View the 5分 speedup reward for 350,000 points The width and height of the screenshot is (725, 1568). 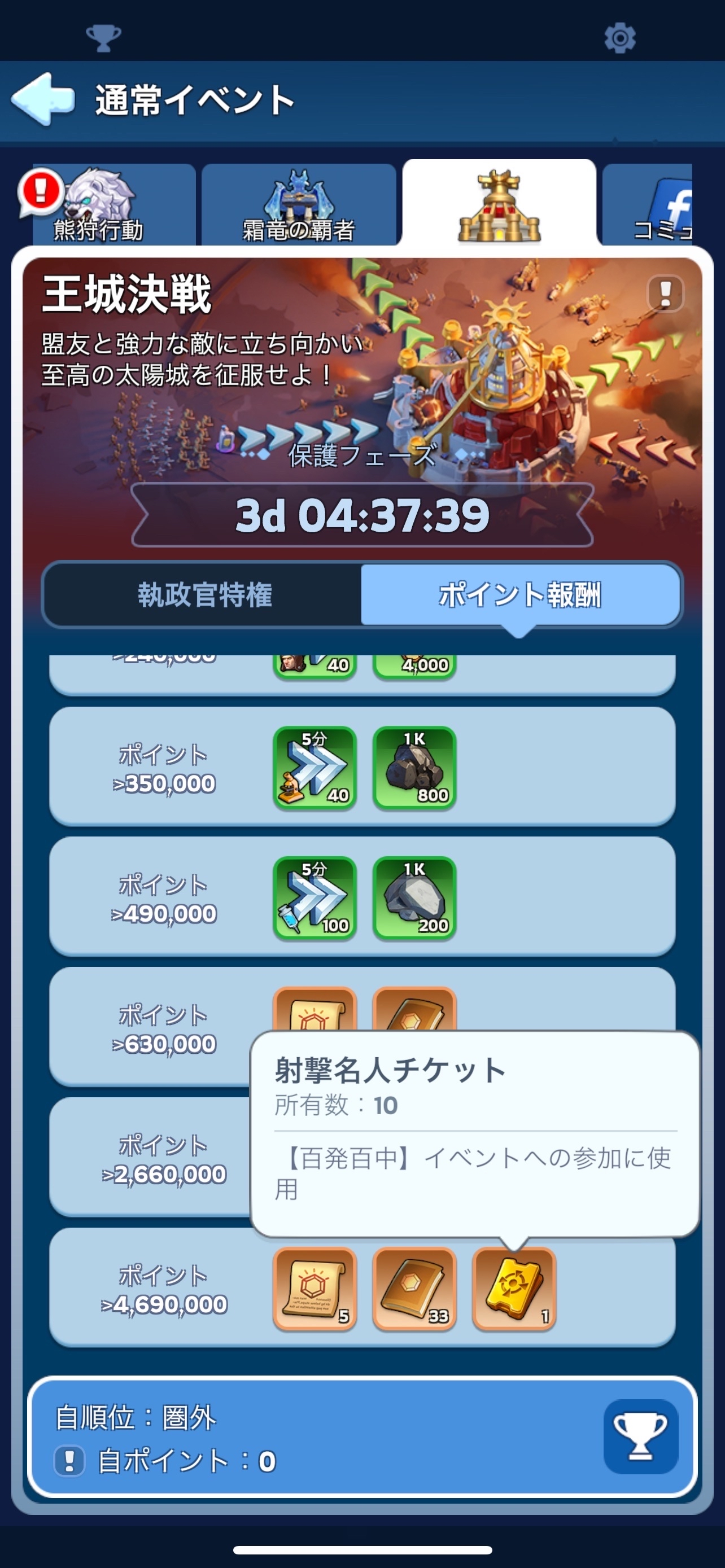coord(315,768)
